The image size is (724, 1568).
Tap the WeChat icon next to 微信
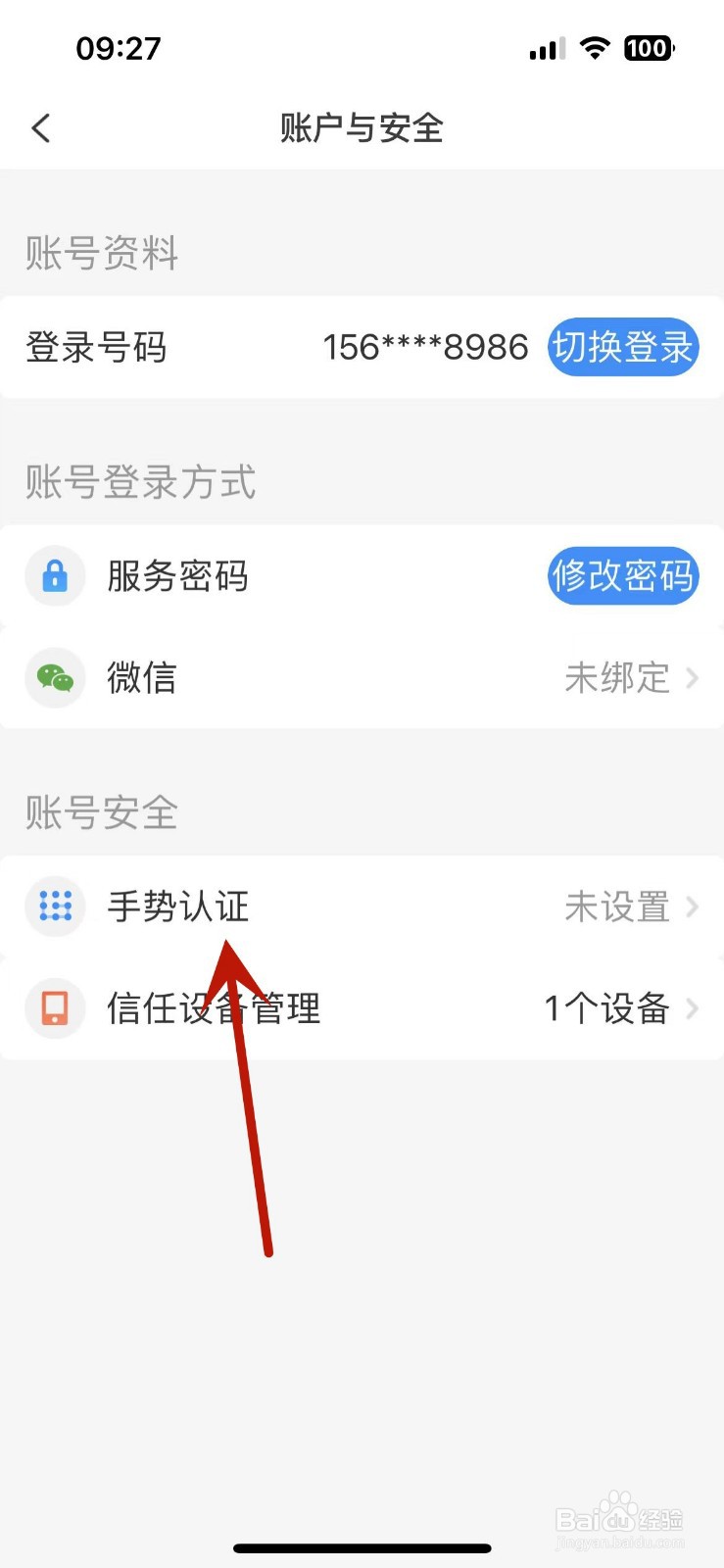tap(55, 677)
